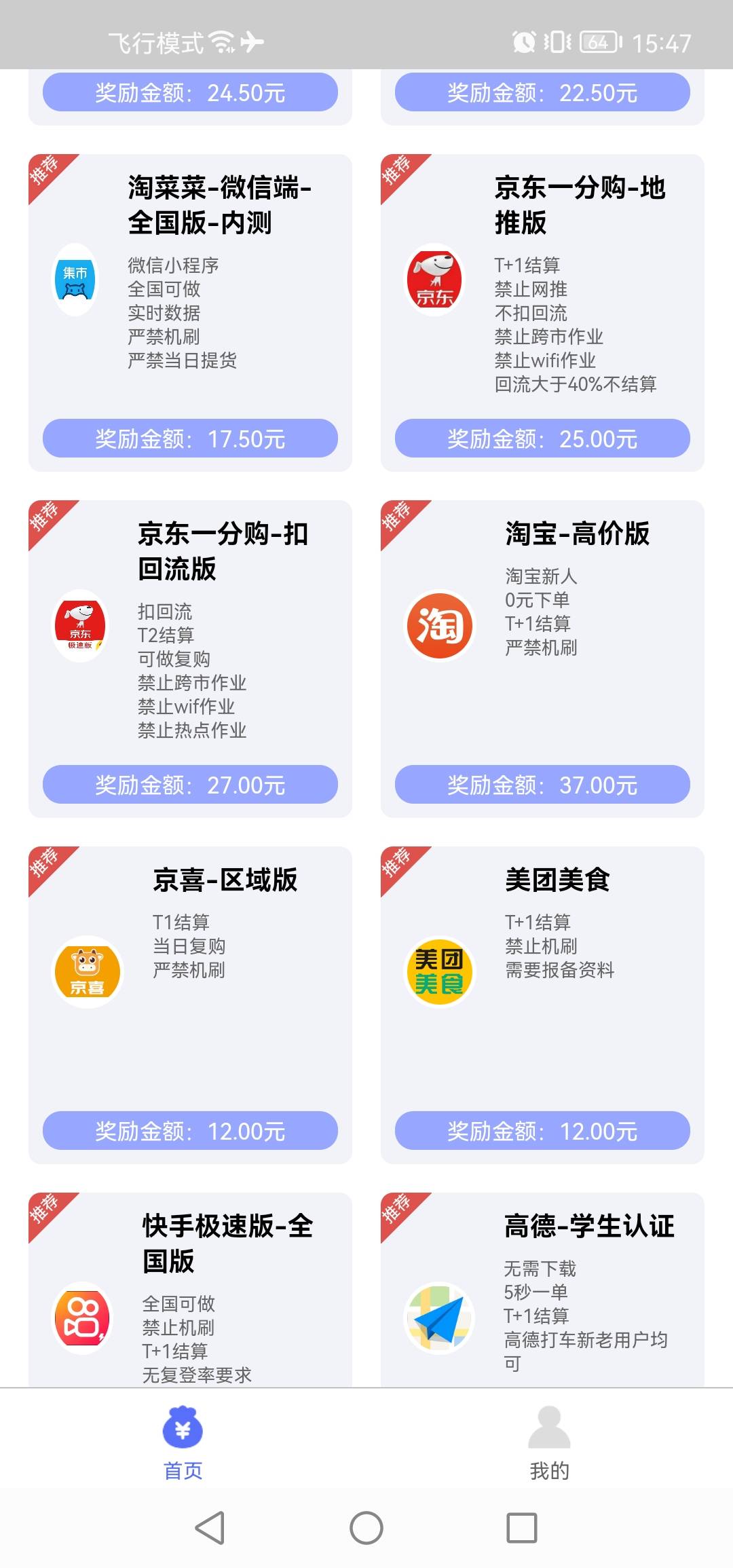Open the 快手极速版-全国版 task card
733x1568 pixels.
[190, 1290]
